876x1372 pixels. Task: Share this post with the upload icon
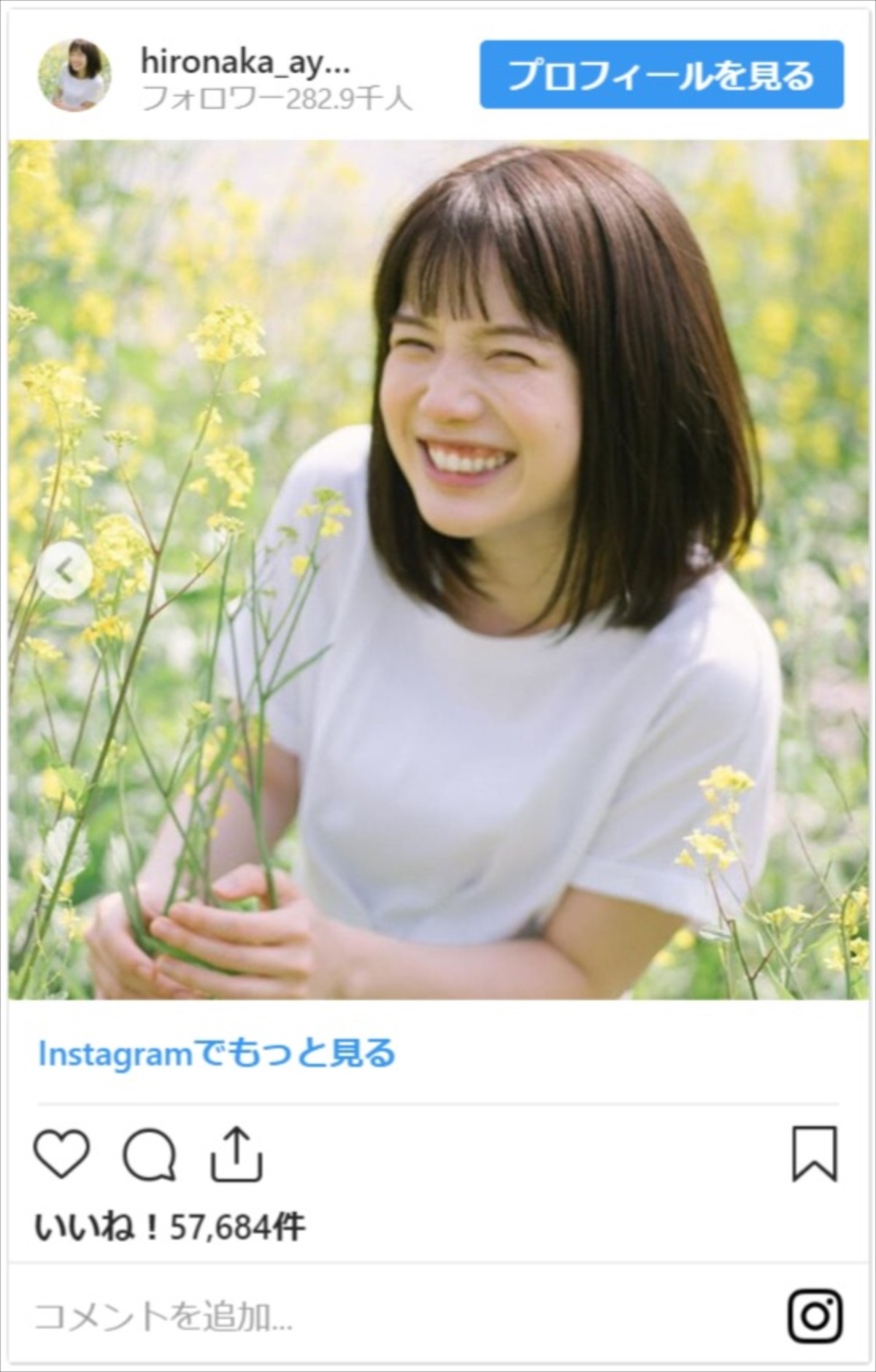(x=236, y=1155)
